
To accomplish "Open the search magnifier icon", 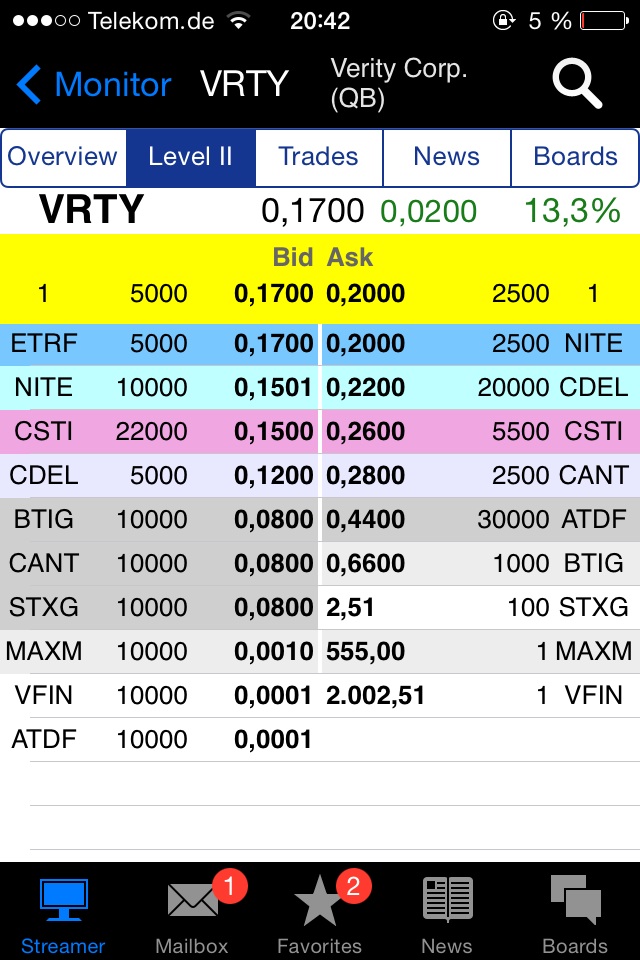I will point(577,85).
